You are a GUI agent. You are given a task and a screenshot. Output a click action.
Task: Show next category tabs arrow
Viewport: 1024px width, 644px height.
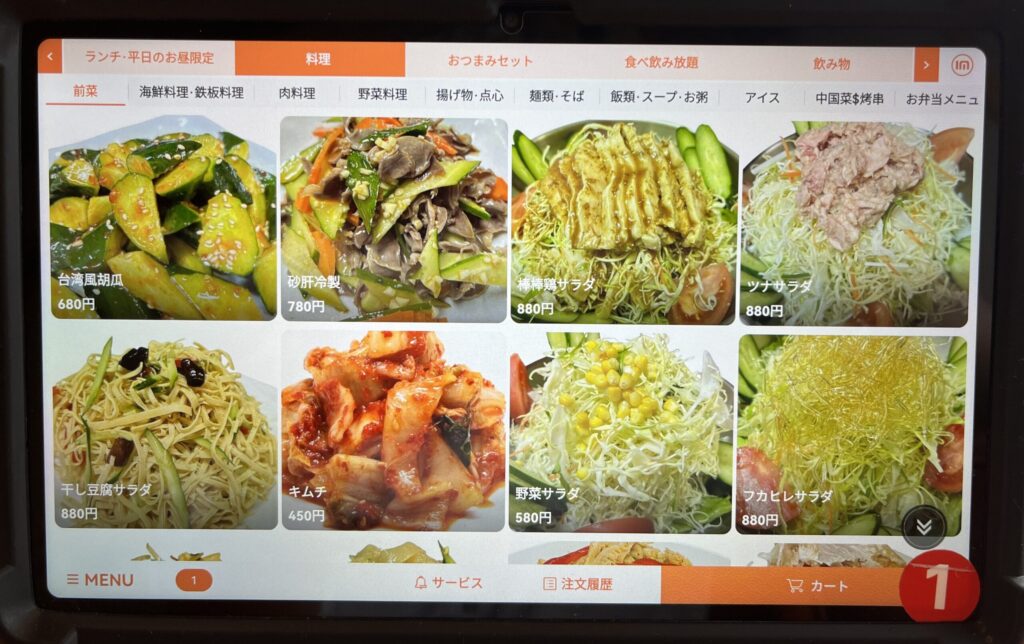click(926, 65)
